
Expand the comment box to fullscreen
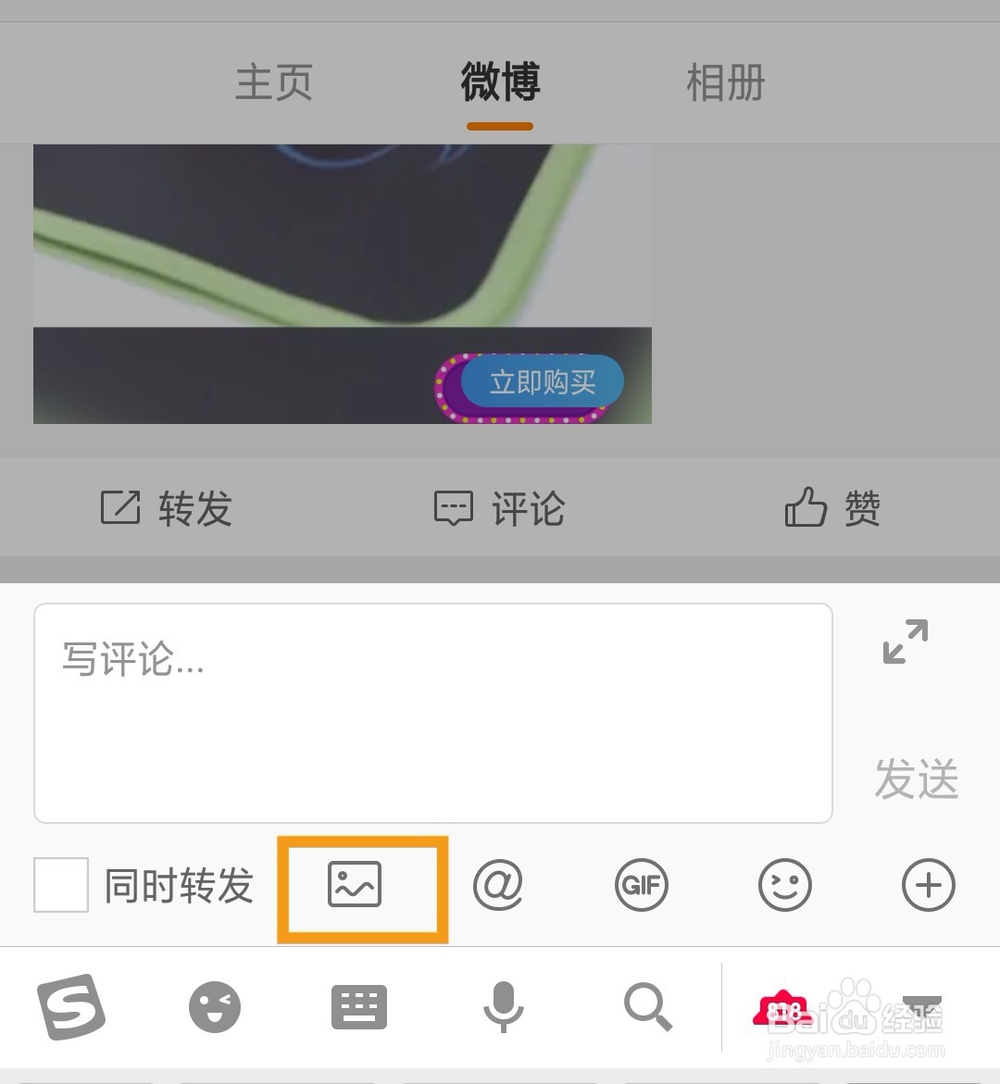(x=904, y=643)
